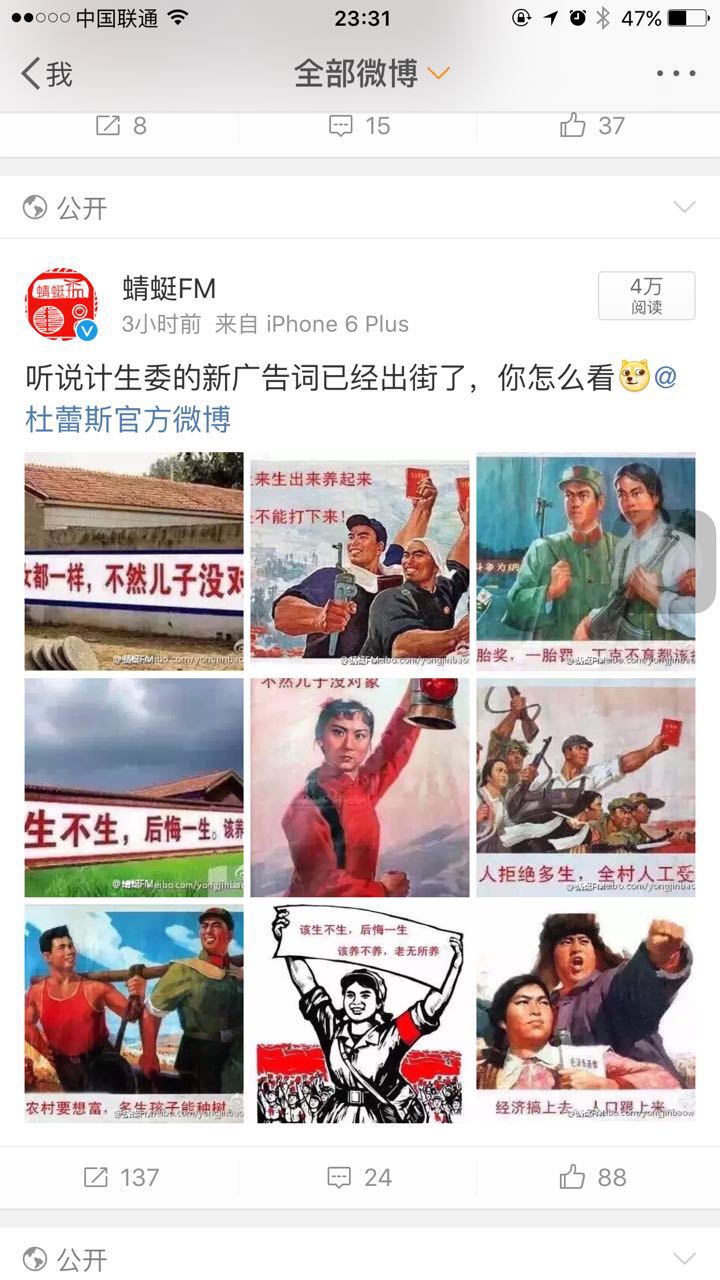Like the post with 37 likes
Viewport: 720px width, 1280px height.
pos(593,125)
